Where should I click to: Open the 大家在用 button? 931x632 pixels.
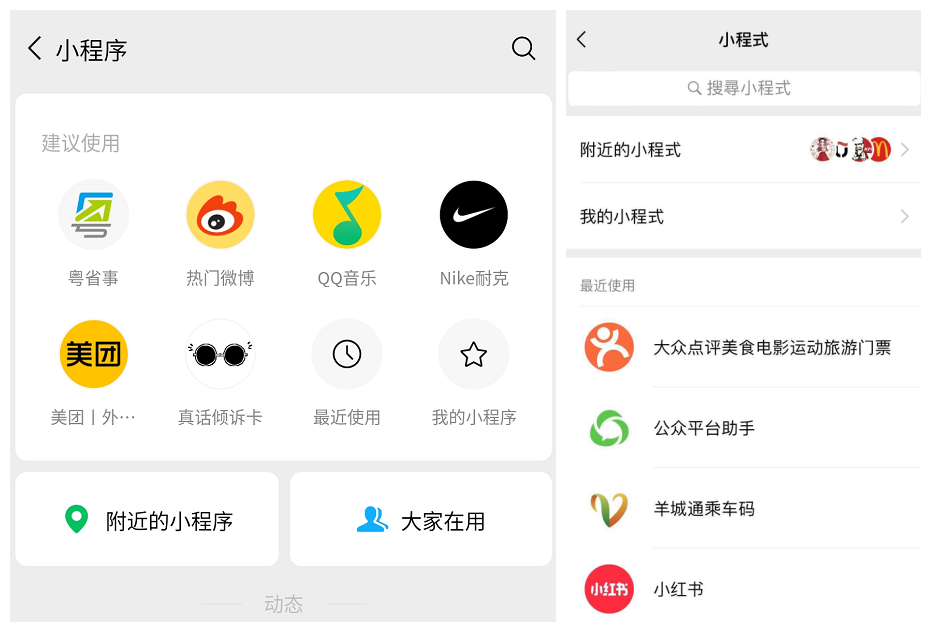[x=421, y=520]
